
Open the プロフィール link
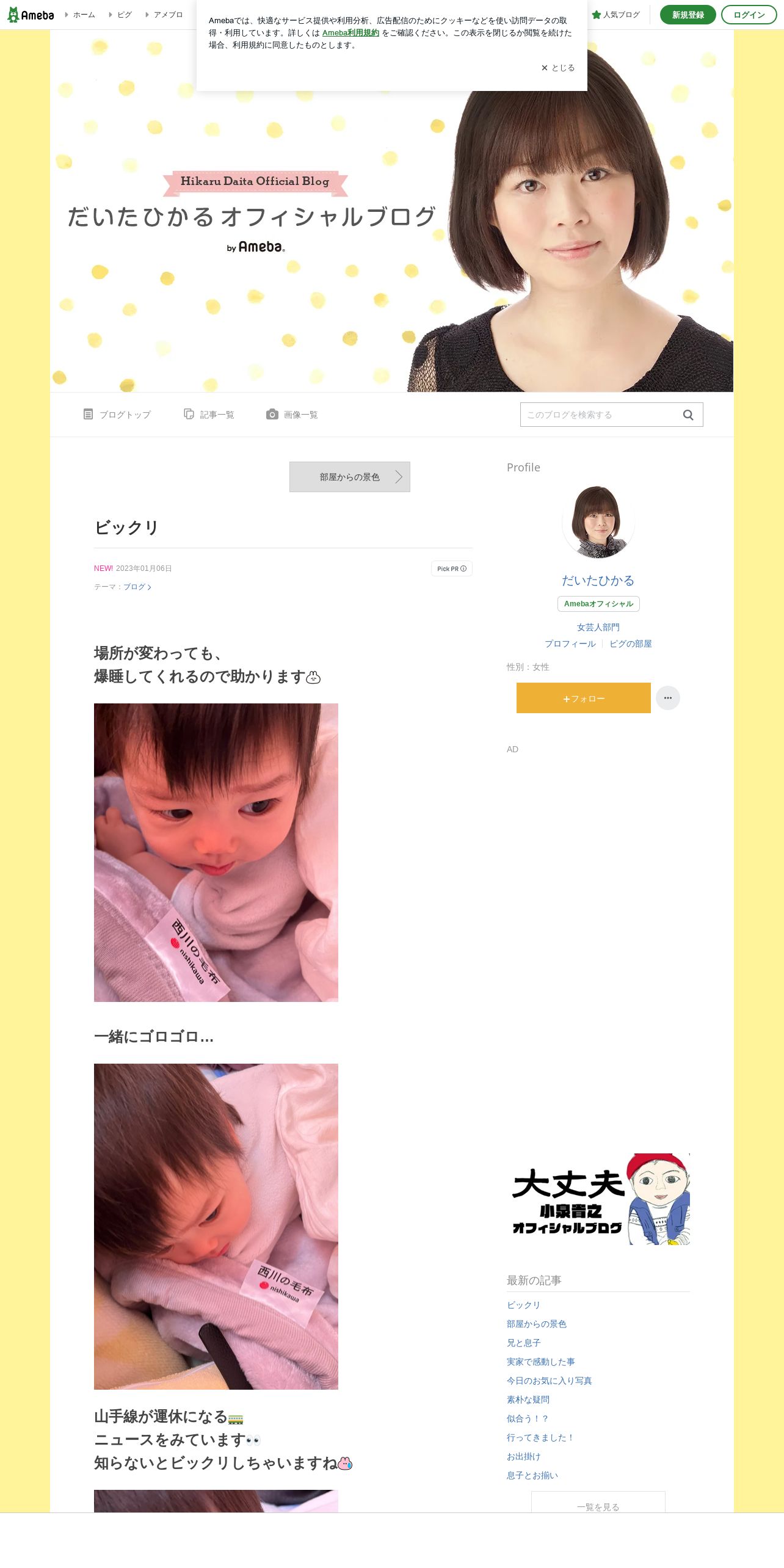(570, 644)
